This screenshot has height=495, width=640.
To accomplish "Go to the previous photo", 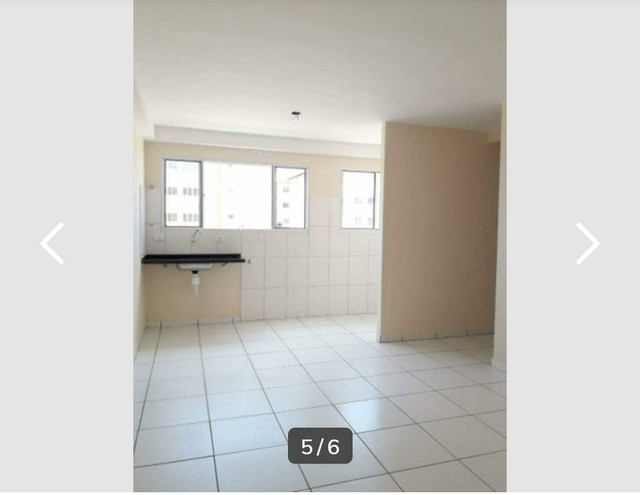I will tap(52, 243).
